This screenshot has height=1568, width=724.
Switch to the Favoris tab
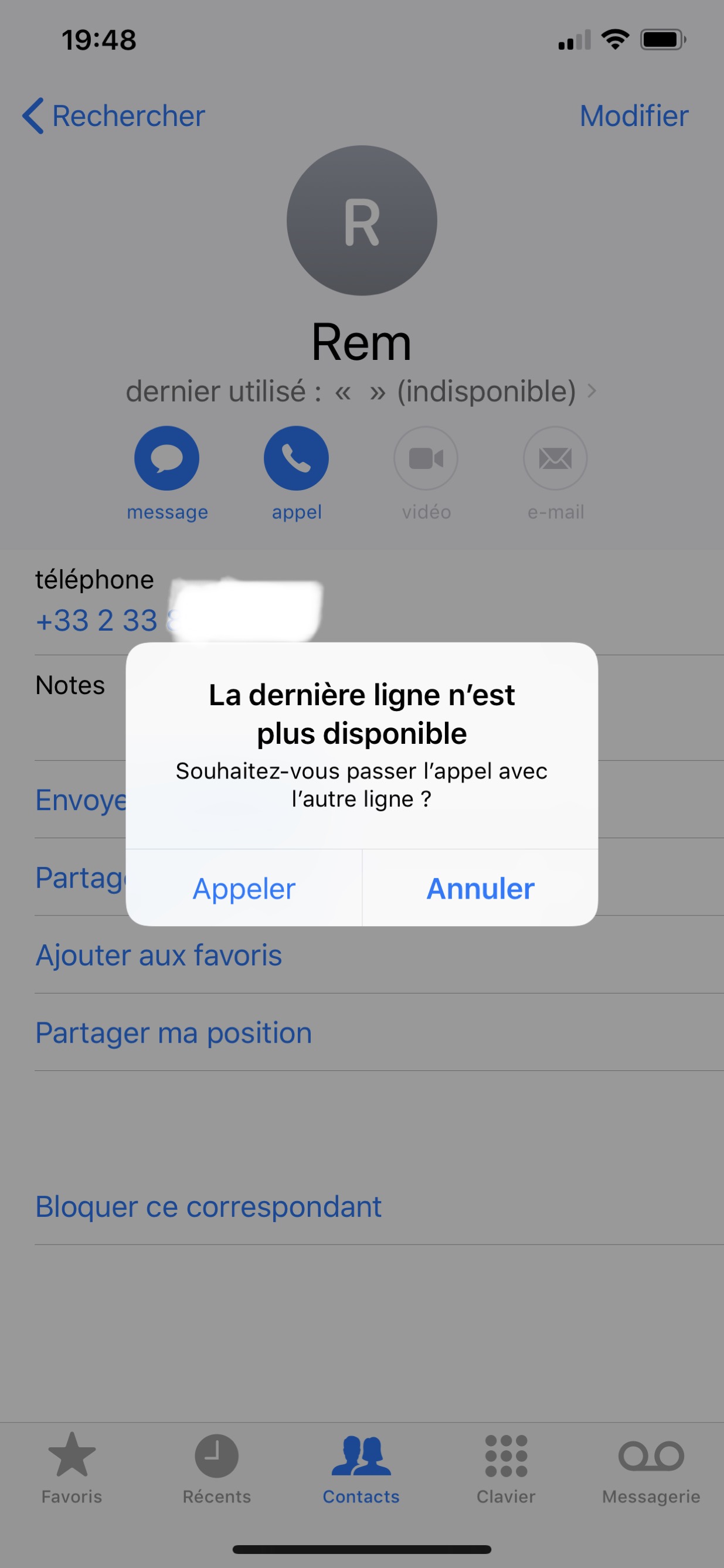coord(72,1468)
